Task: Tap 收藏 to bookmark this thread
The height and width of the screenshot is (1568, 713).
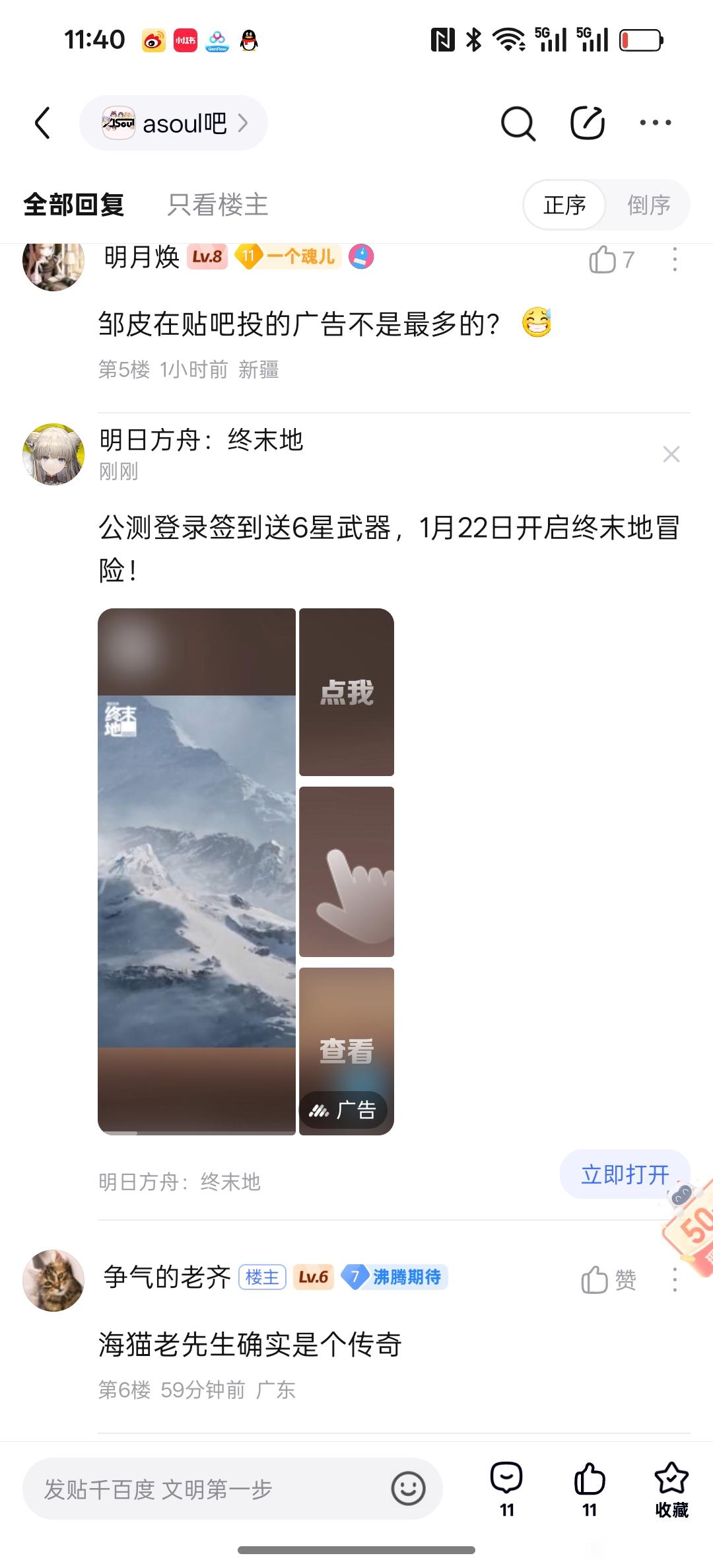Action: click(x=671, y=1490)
